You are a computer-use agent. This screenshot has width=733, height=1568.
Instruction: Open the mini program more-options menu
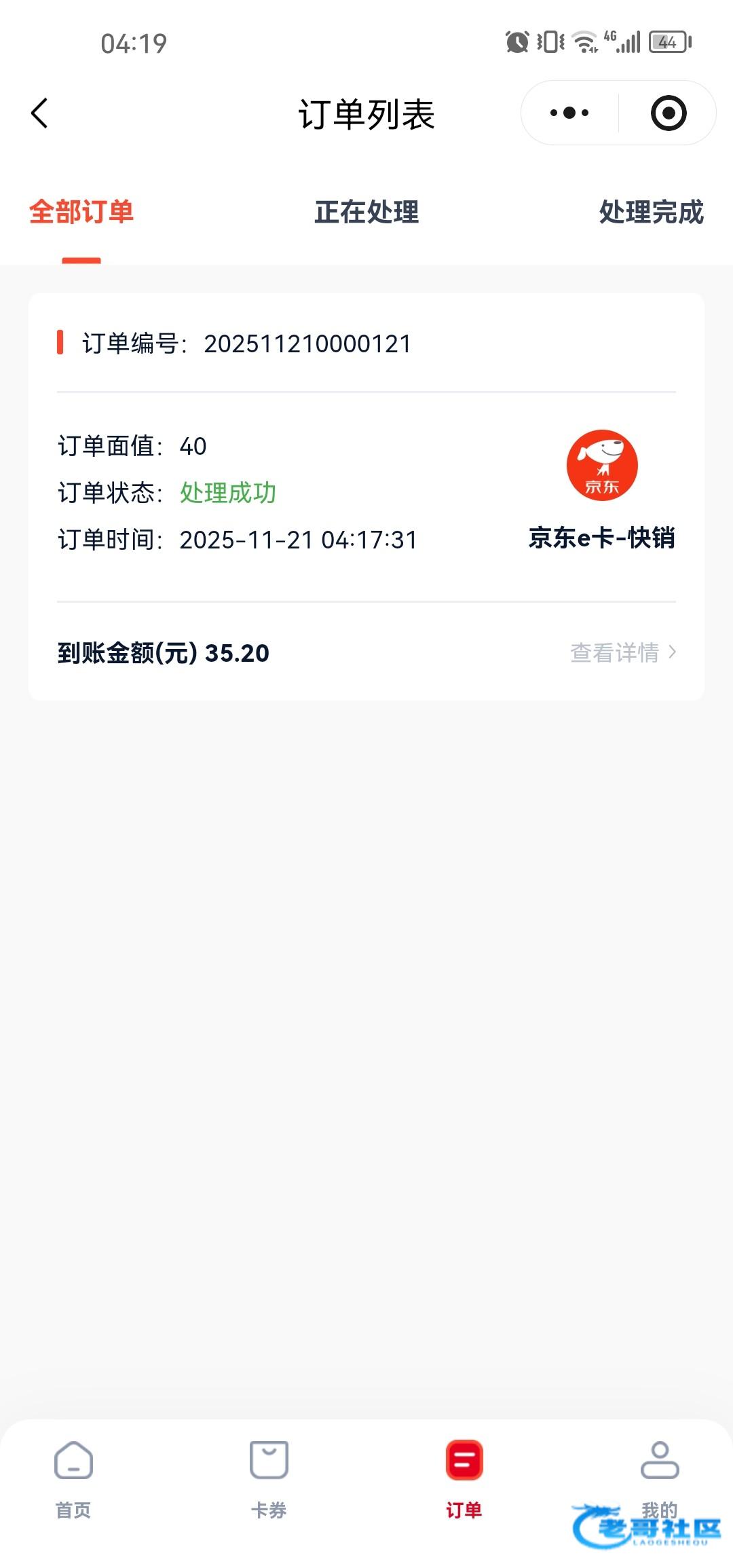click(x=569, y=113)
